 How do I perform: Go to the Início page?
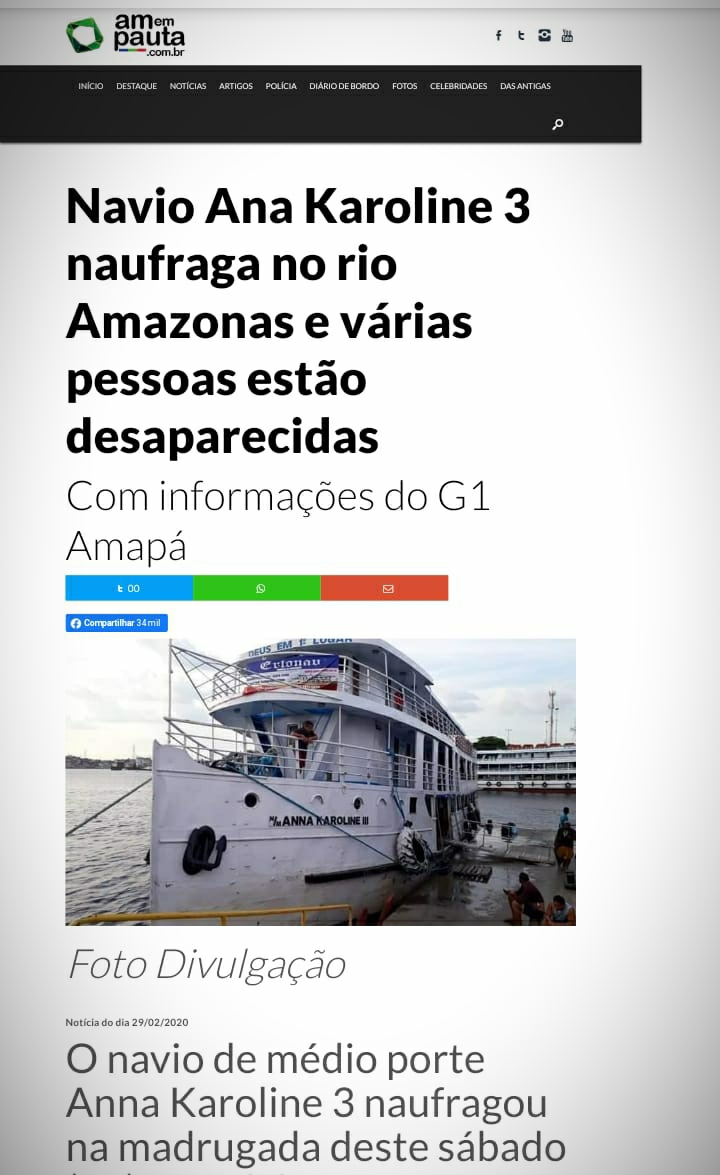point(91,87)
